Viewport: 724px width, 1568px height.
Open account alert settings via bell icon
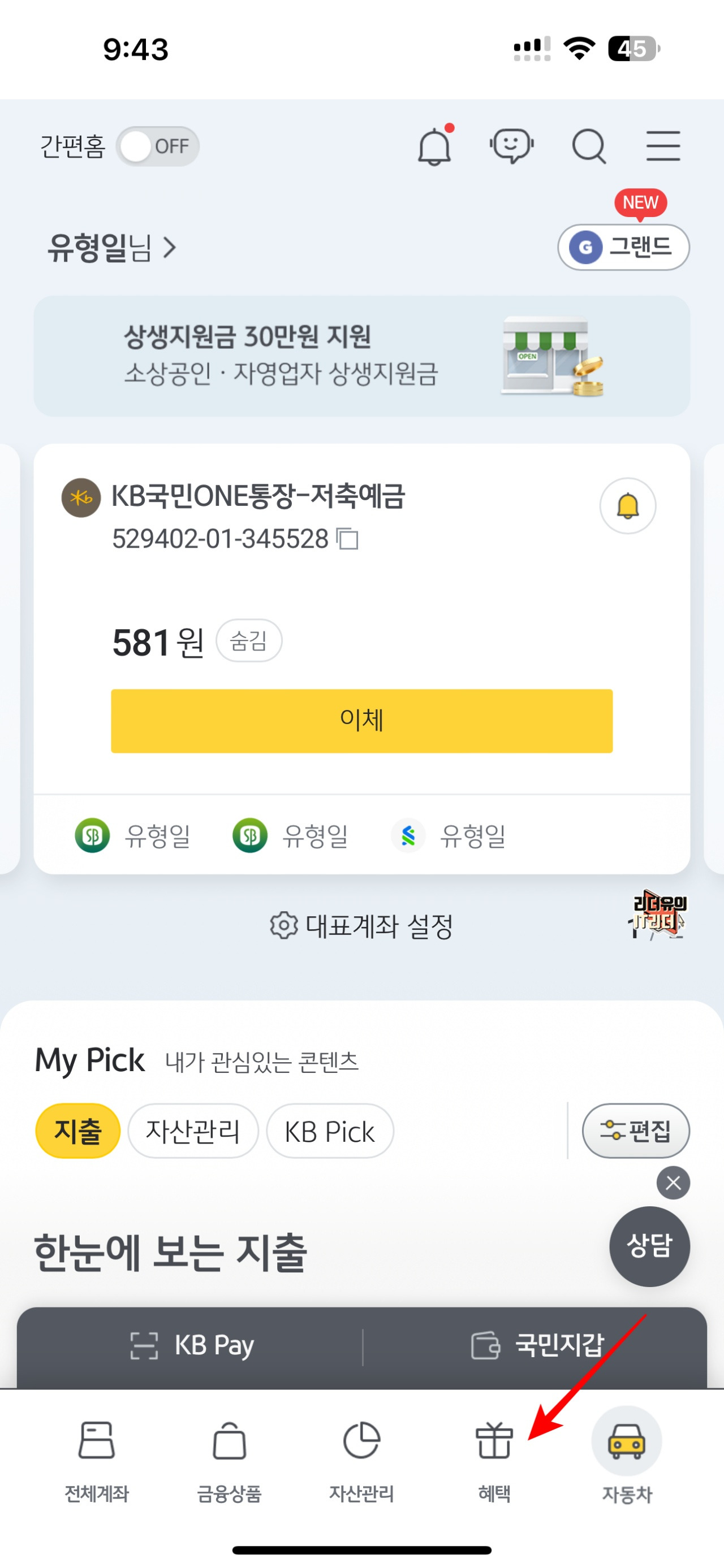point(627,506)
